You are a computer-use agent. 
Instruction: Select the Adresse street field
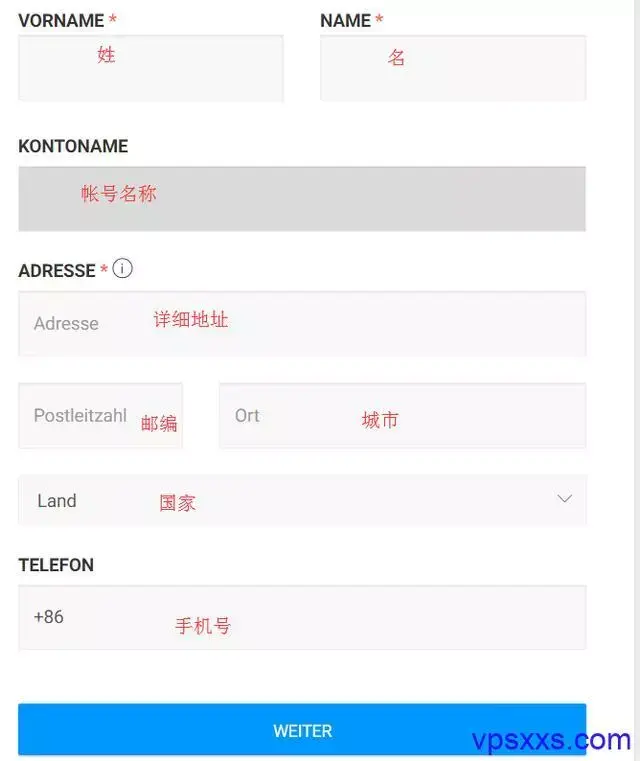[301, 323]
